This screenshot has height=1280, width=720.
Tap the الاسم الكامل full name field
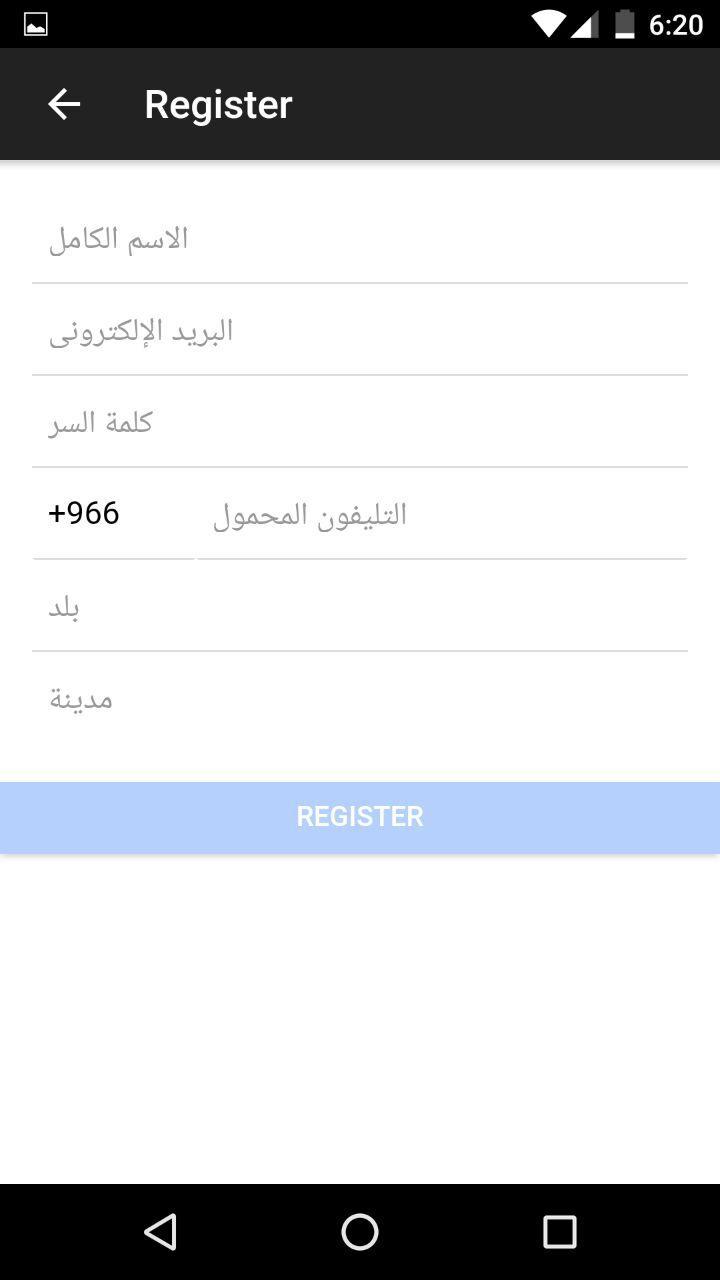[360, 237]
